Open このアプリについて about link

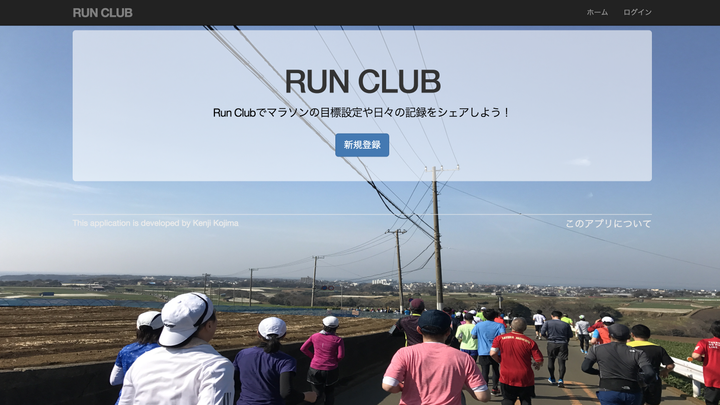tap(608, 223)
